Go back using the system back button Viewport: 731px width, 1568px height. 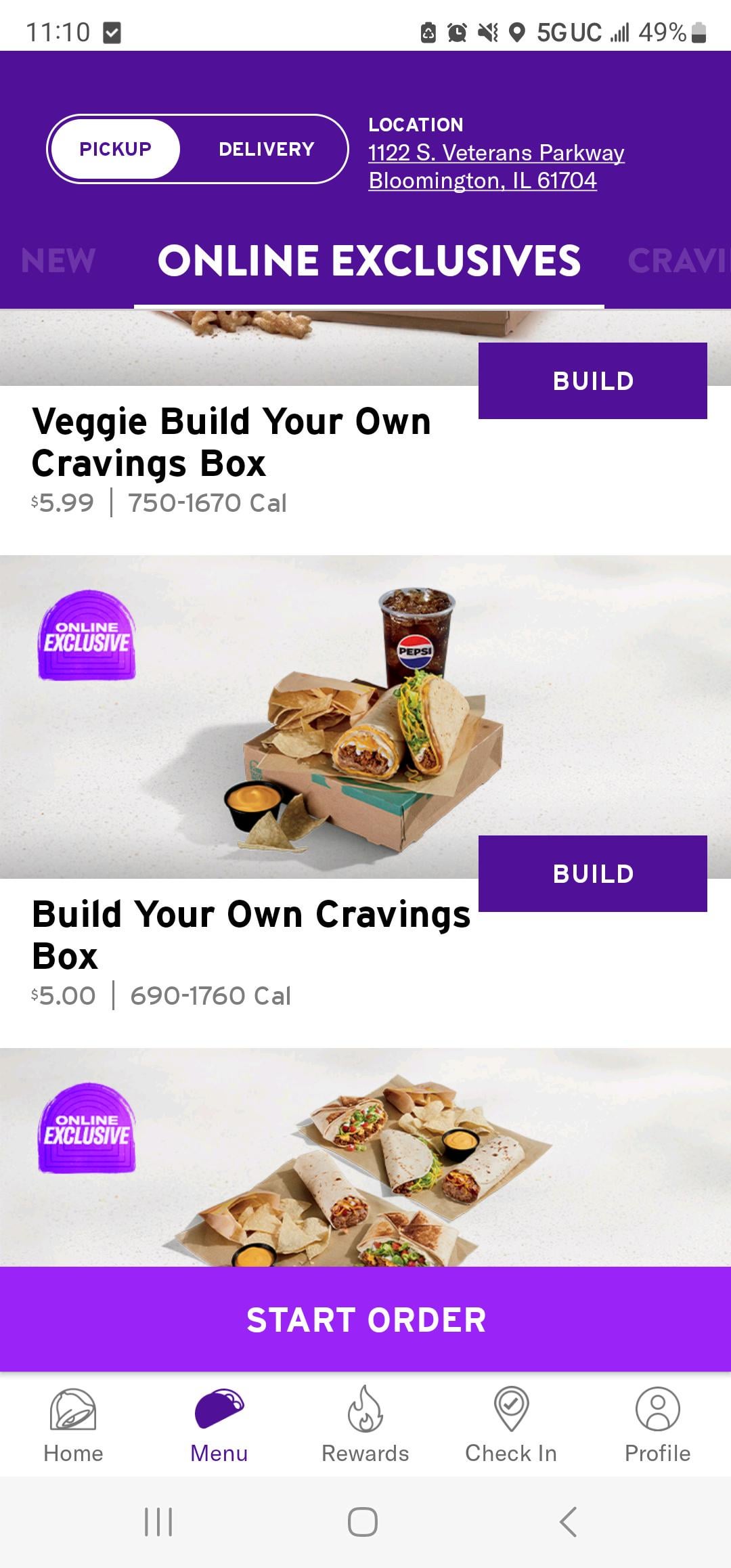[x=569, y=1522]
